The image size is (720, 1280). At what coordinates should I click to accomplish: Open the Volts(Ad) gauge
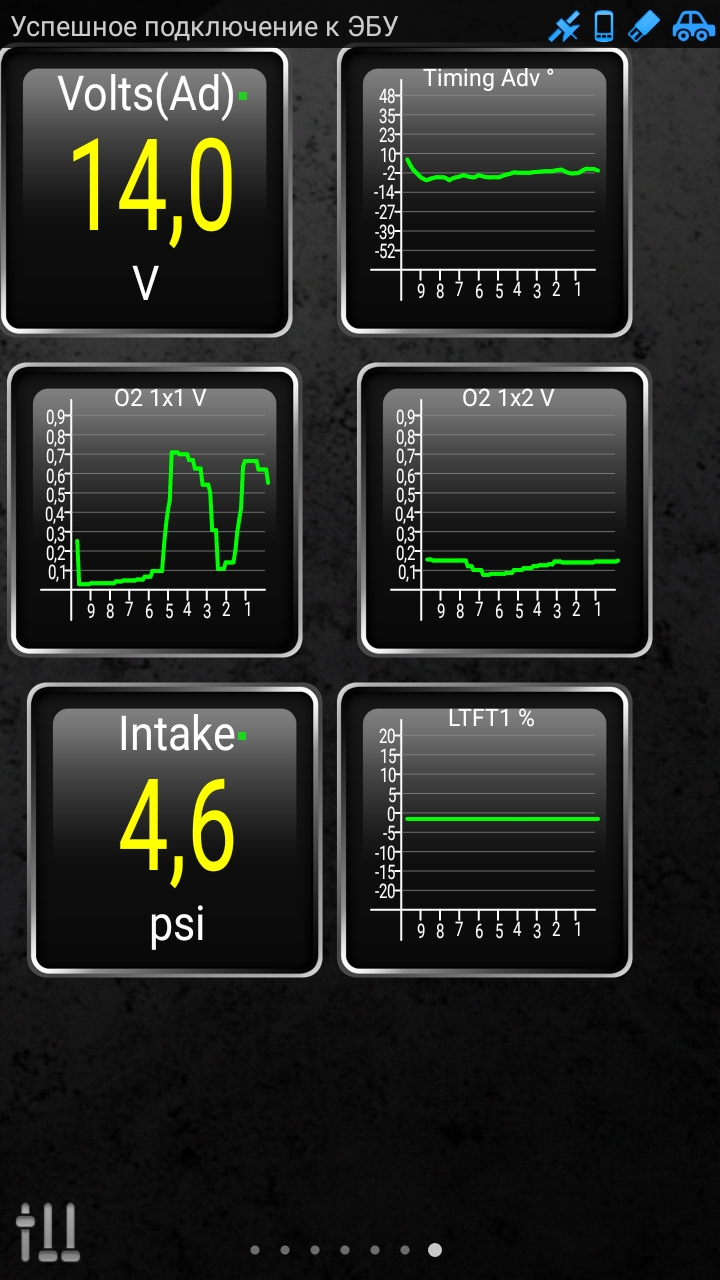146,191
